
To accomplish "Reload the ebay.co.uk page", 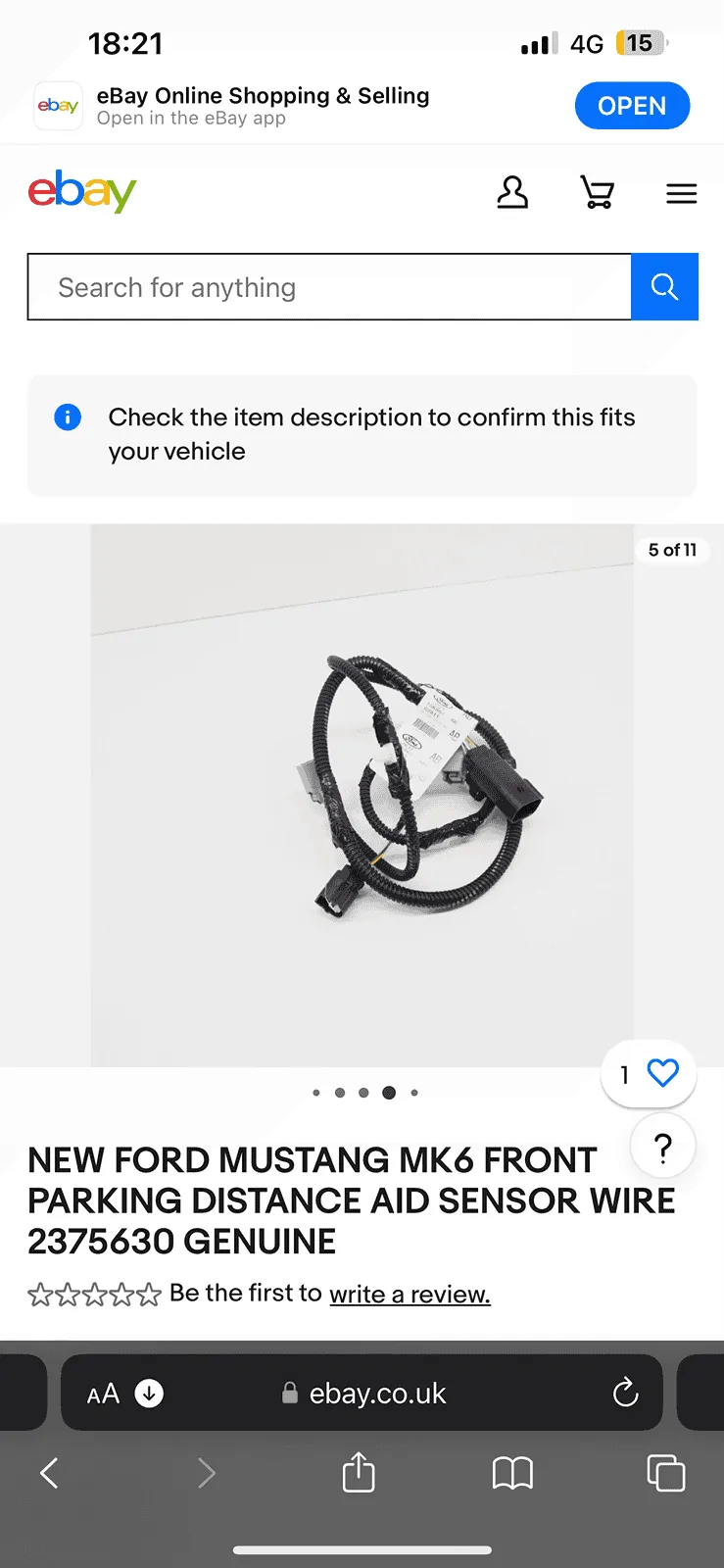I will point(625,1393).
